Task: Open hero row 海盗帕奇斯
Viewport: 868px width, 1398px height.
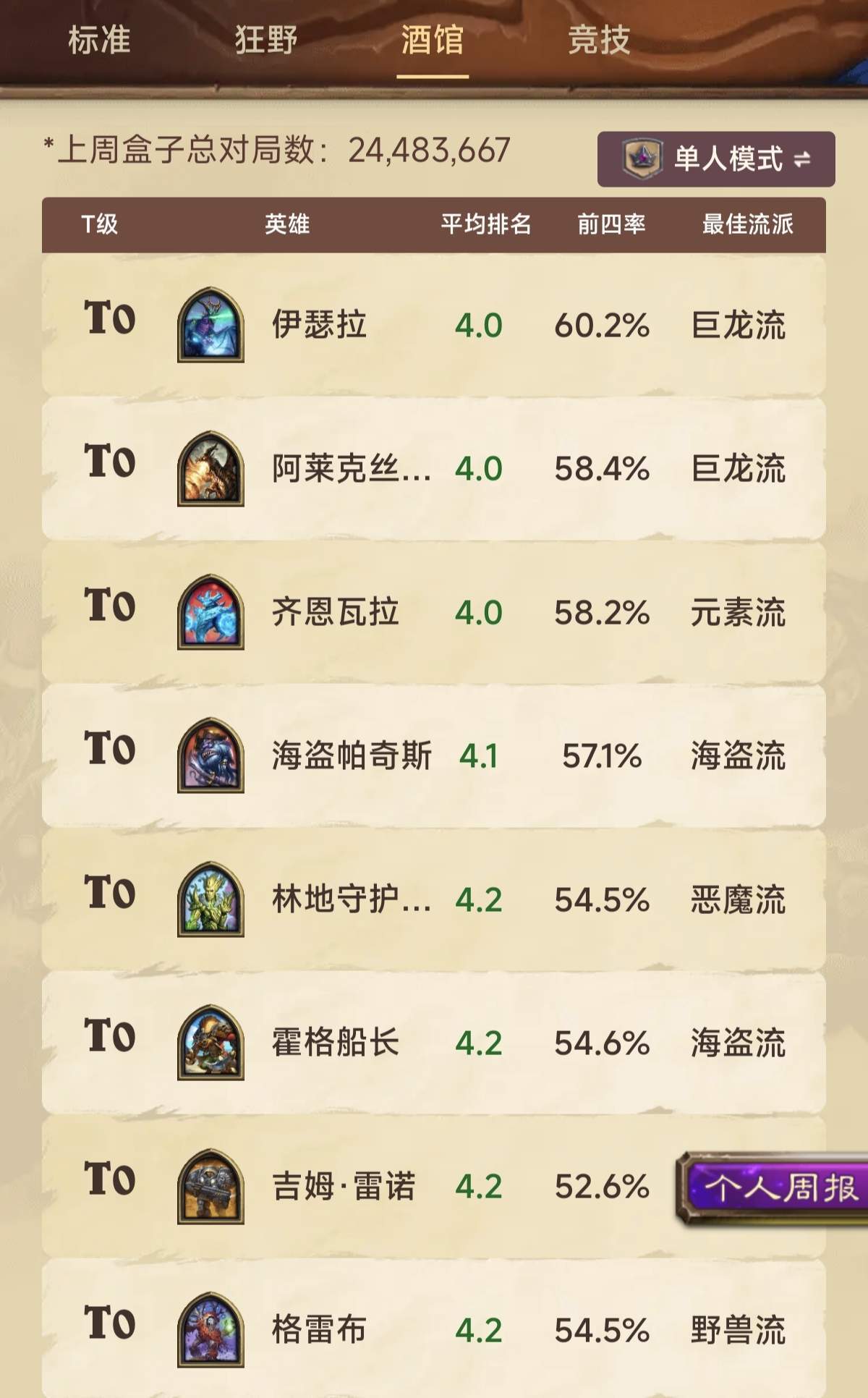Action: (x=433, y=755)
